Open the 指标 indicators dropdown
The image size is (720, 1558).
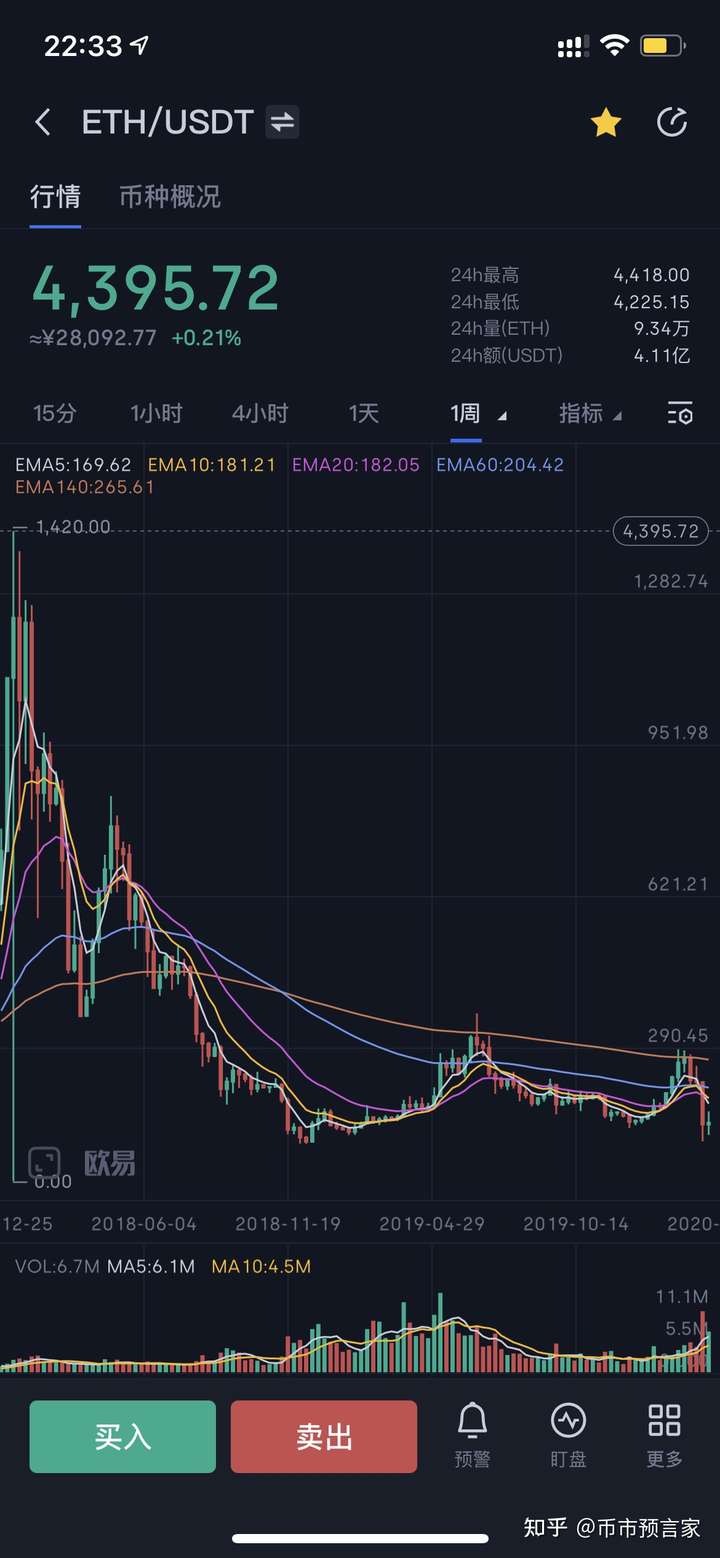point(590,413)
